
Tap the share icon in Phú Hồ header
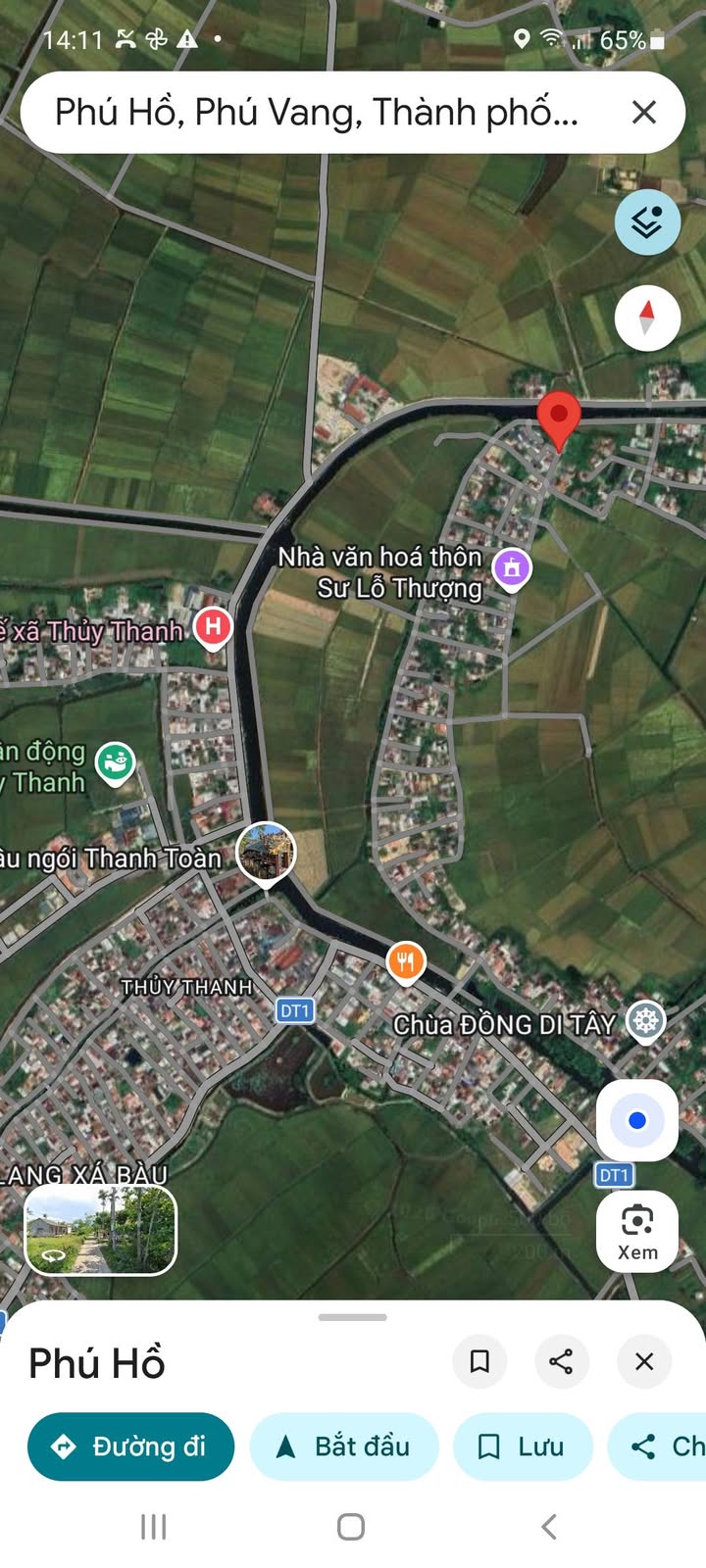click(x=561, y=1361)
